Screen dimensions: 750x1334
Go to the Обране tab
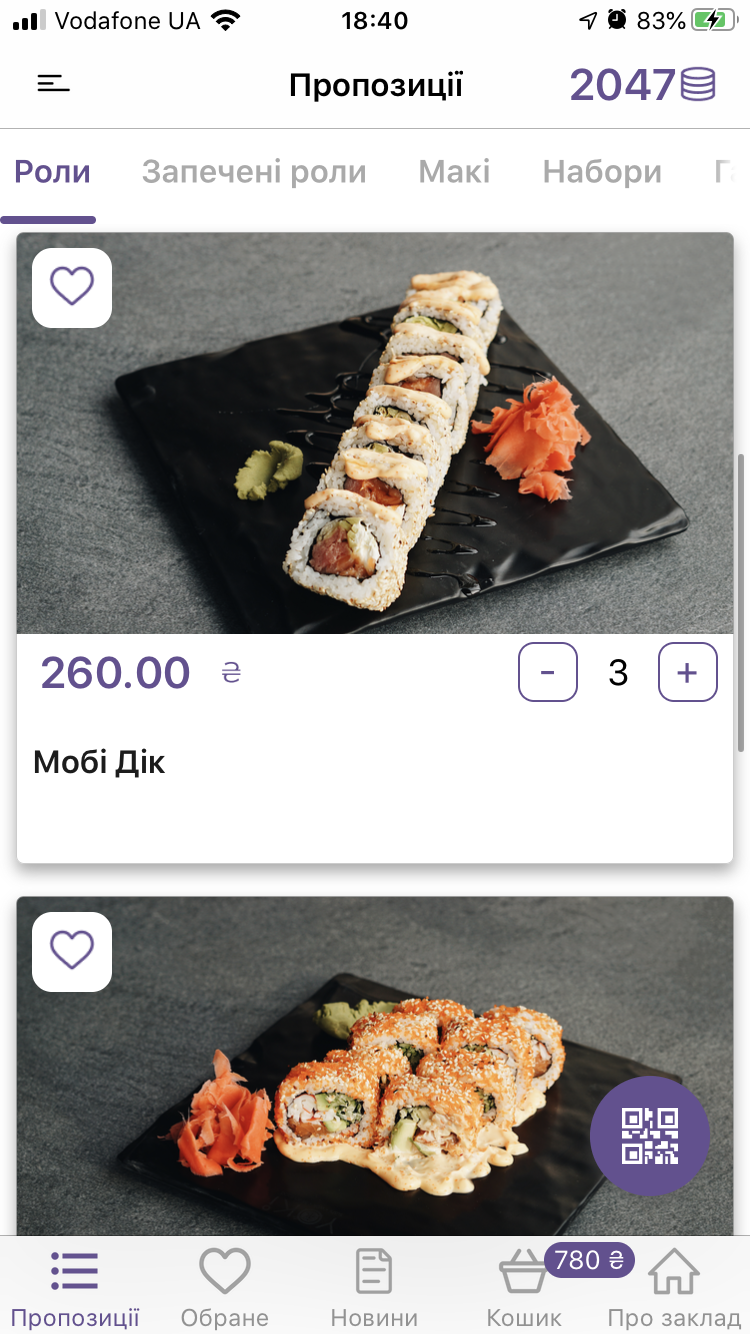(x=224, y=1288)
